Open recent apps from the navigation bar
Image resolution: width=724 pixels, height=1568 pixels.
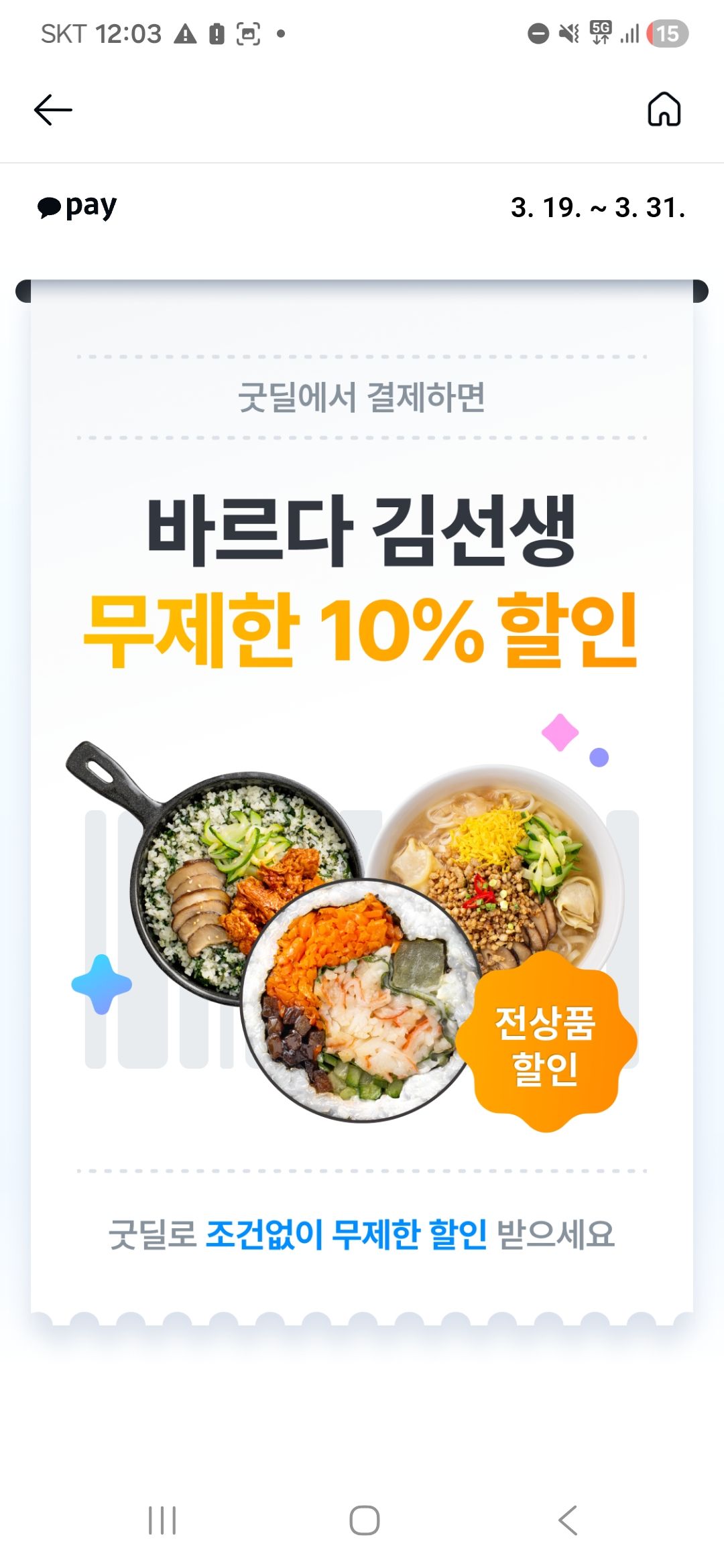tap(162, 1520)
